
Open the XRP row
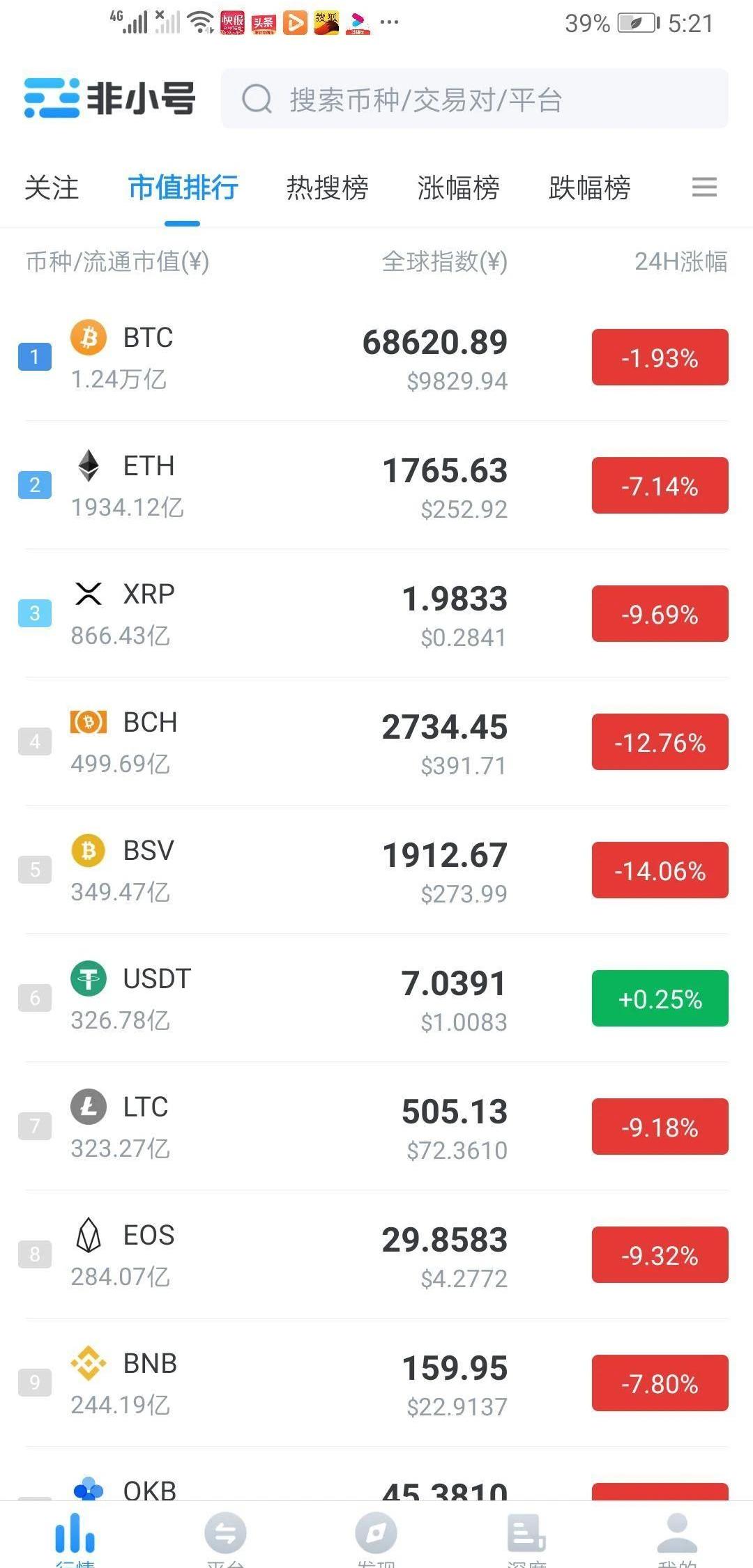[x=279, y=614]
